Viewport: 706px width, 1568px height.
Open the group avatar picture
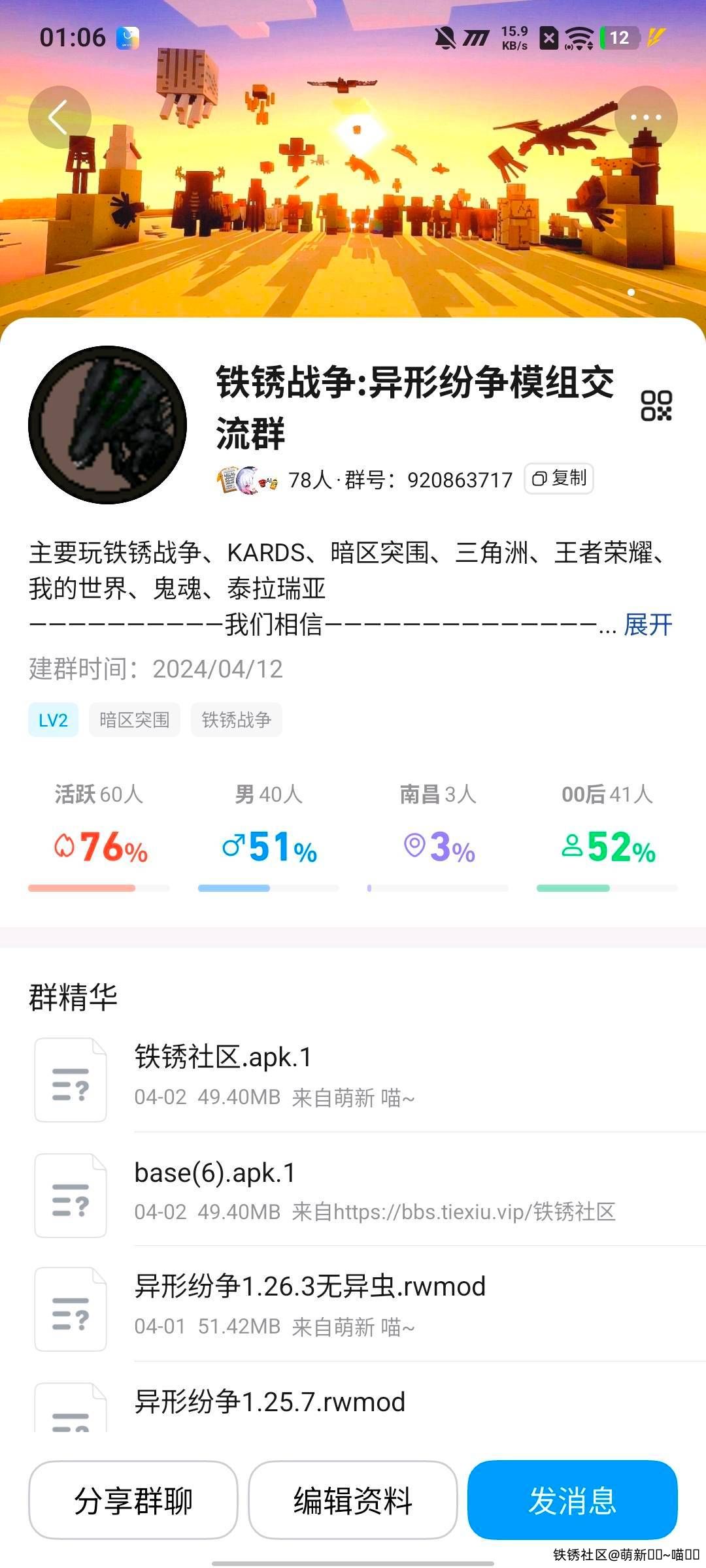(107, 425)
